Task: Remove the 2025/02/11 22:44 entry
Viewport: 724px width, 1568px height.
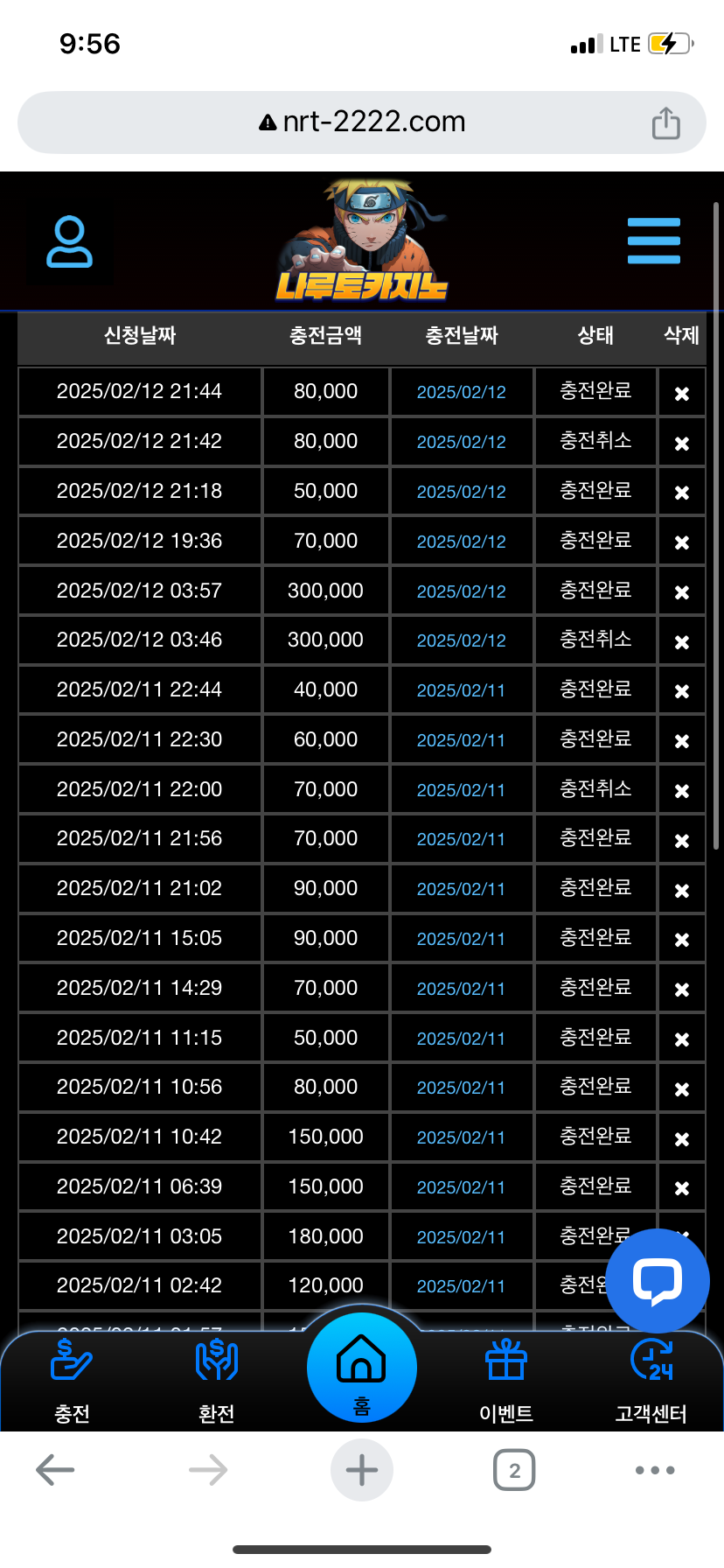Action: (x=682, y=691)
